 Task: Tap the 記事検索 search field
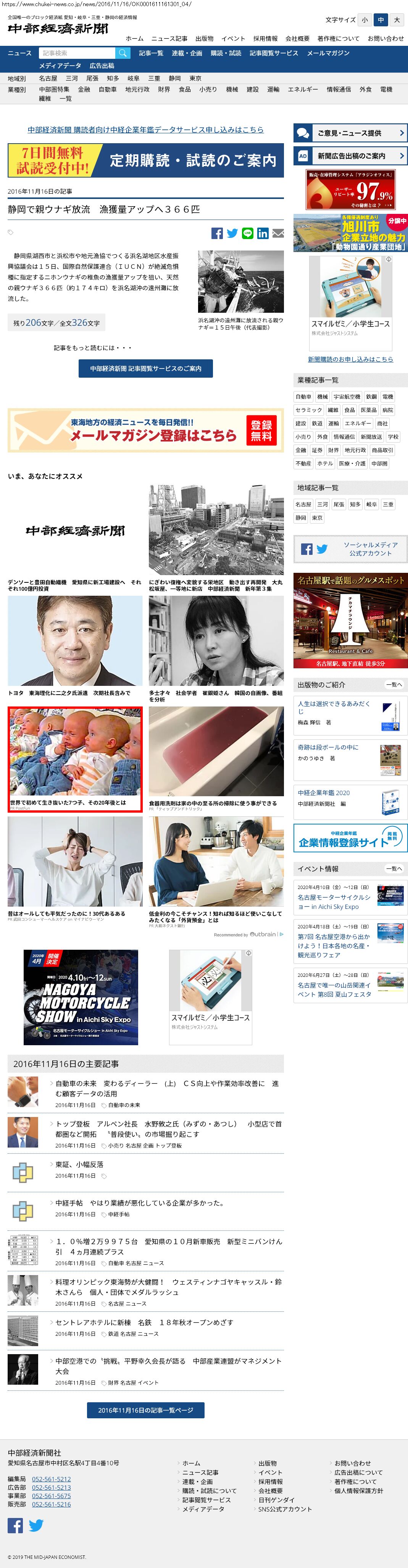click(x=77, y=53)
